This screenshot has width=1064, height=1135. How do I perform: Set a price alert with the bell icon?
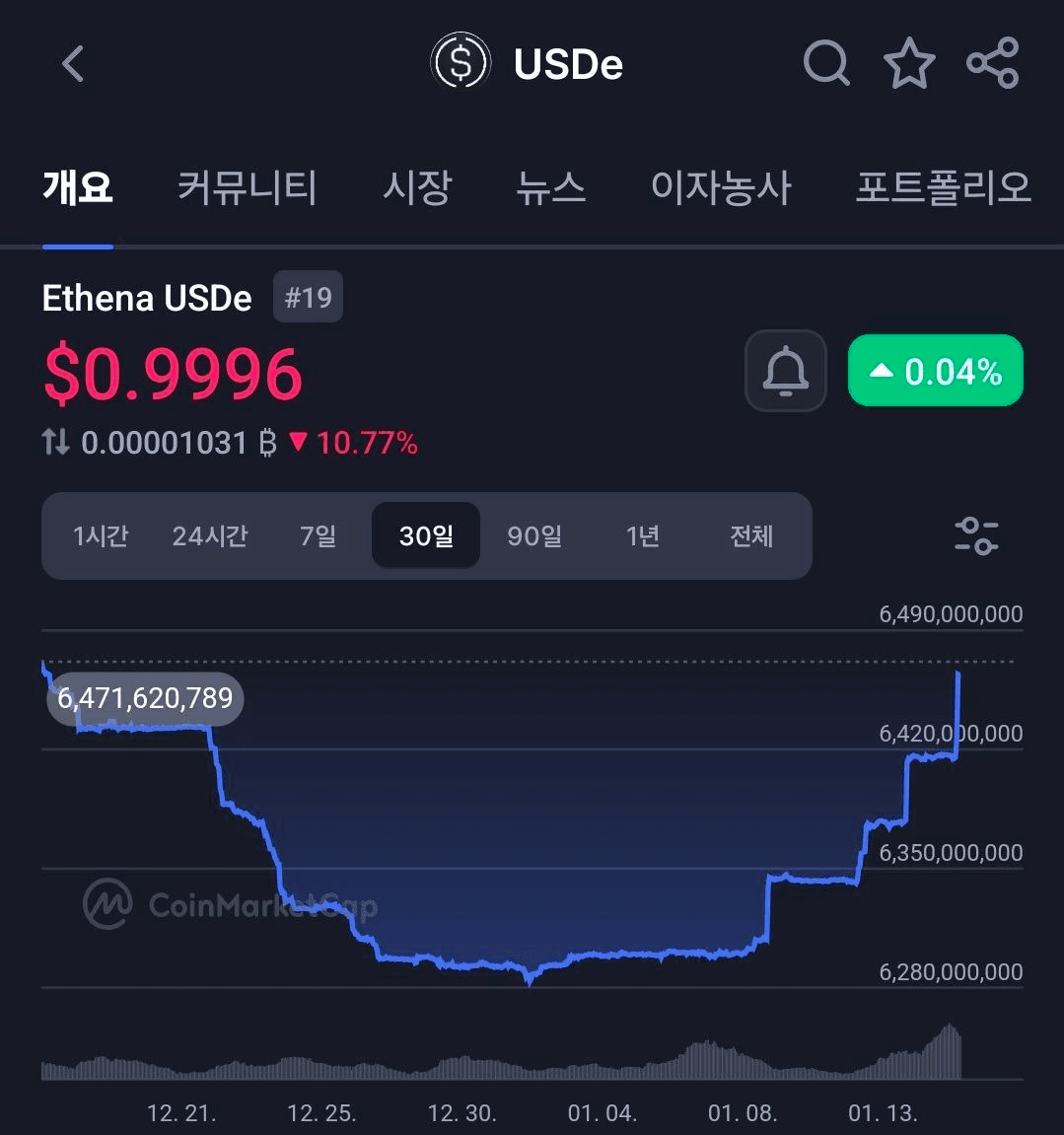785,371
